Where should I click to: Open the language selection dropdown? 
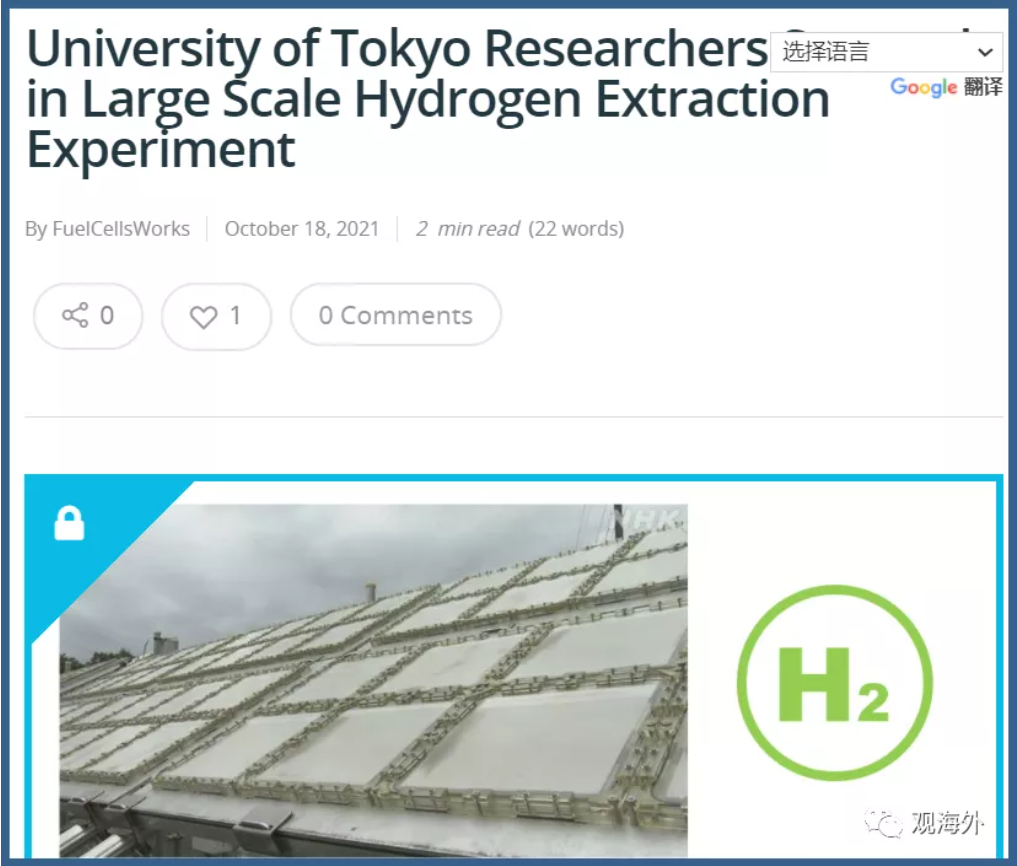click(x=886, y=52)
